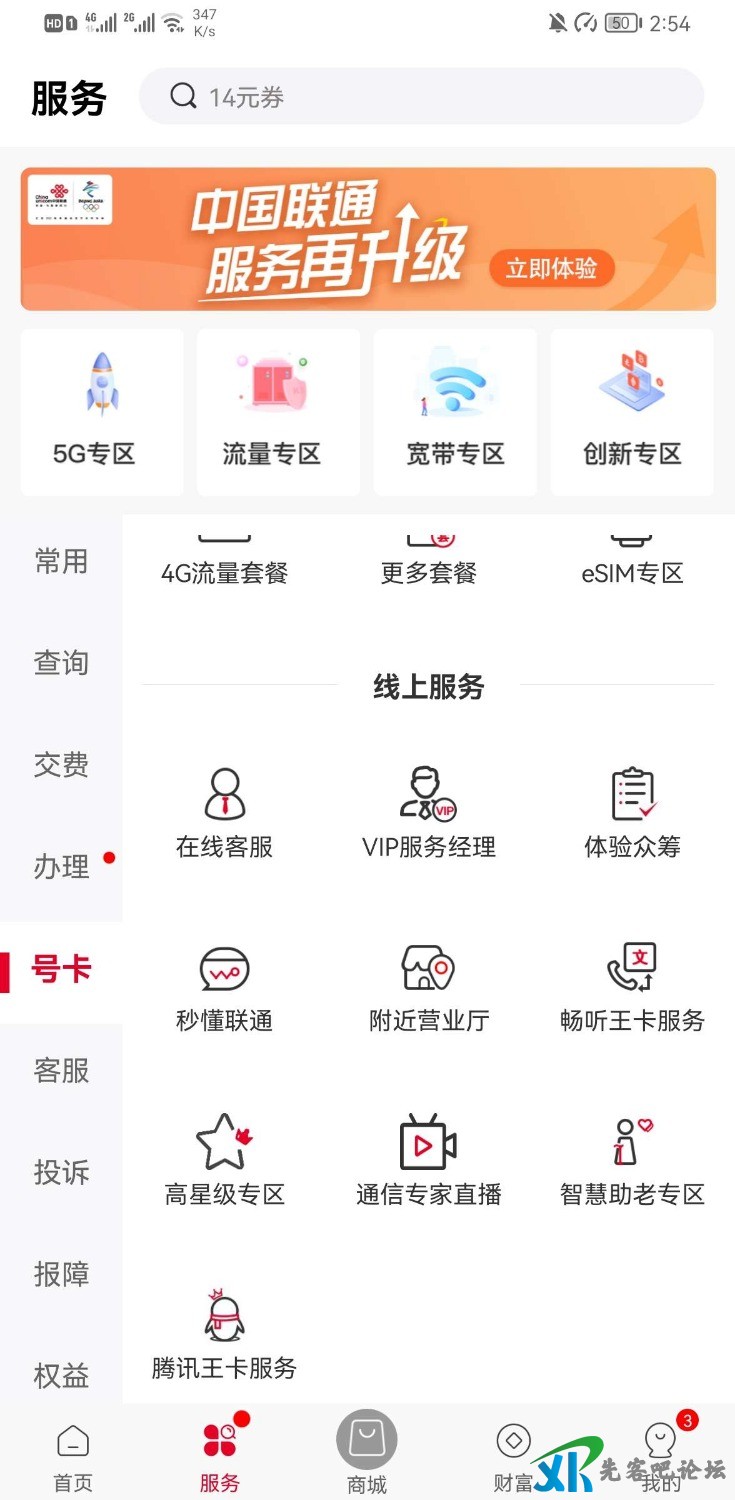Select 交费 in the side menu

61,765
